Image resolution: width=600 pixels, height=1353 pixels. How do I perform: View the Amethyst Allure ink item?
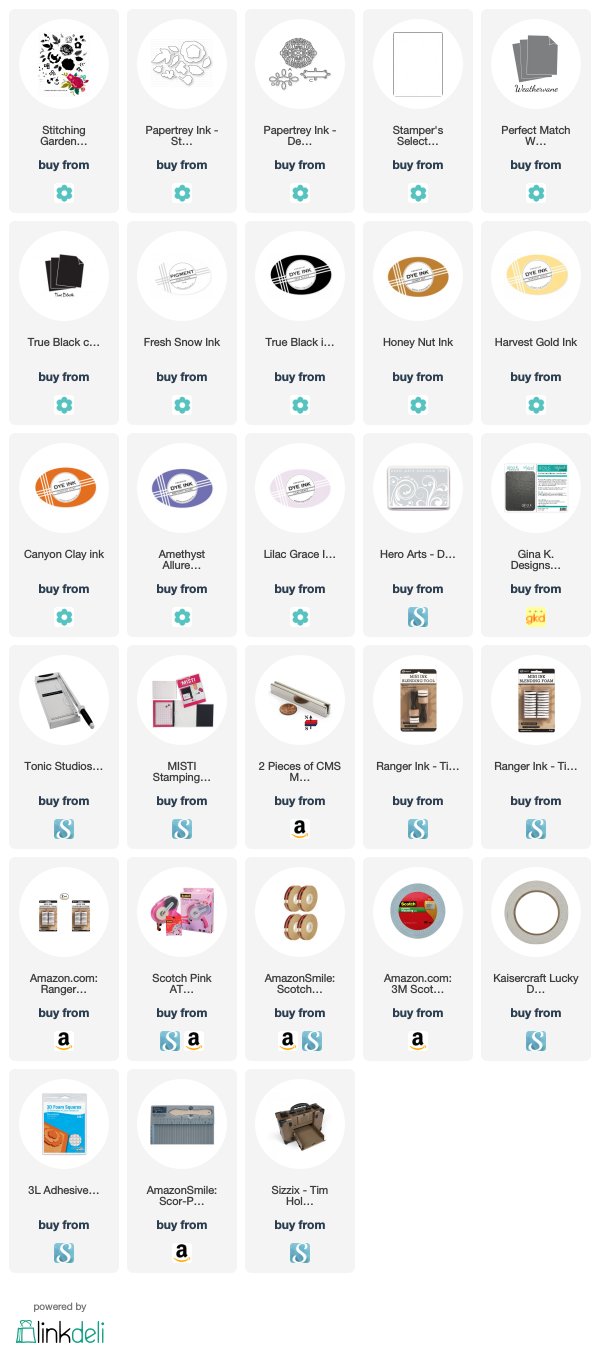pyautogui.click(x=182, y=535)
